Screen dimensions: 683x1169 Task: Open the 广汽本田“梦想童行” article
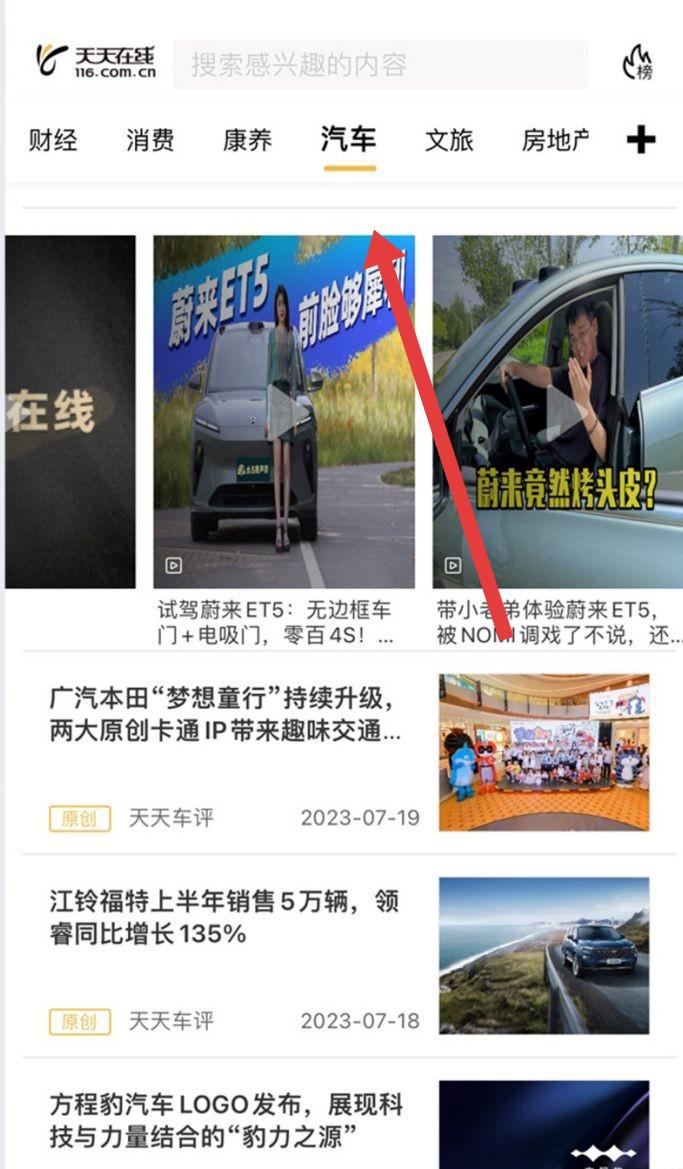[225, 712]
